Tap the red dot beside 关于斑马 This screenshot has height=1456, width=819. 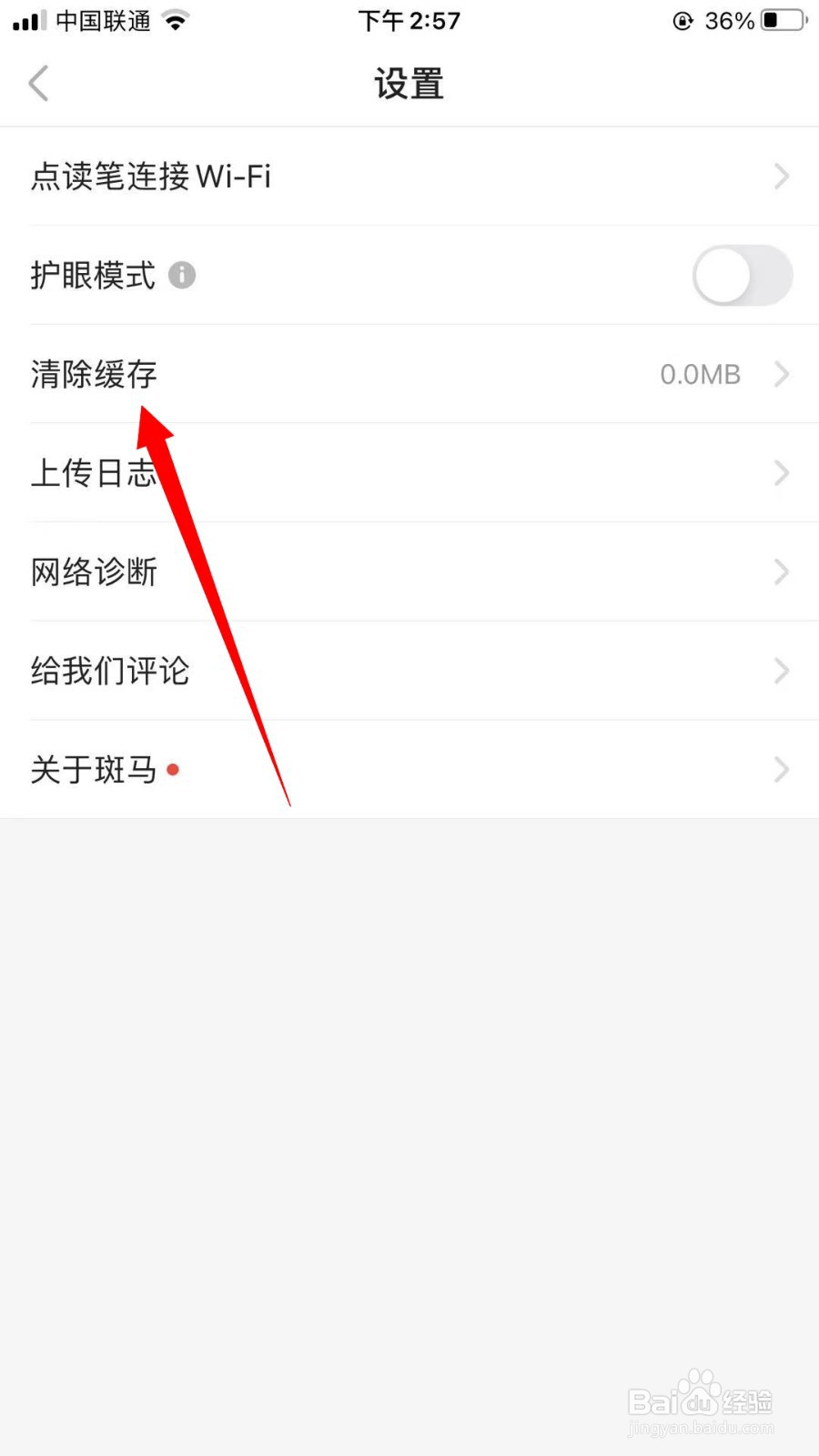click(174, 769)
